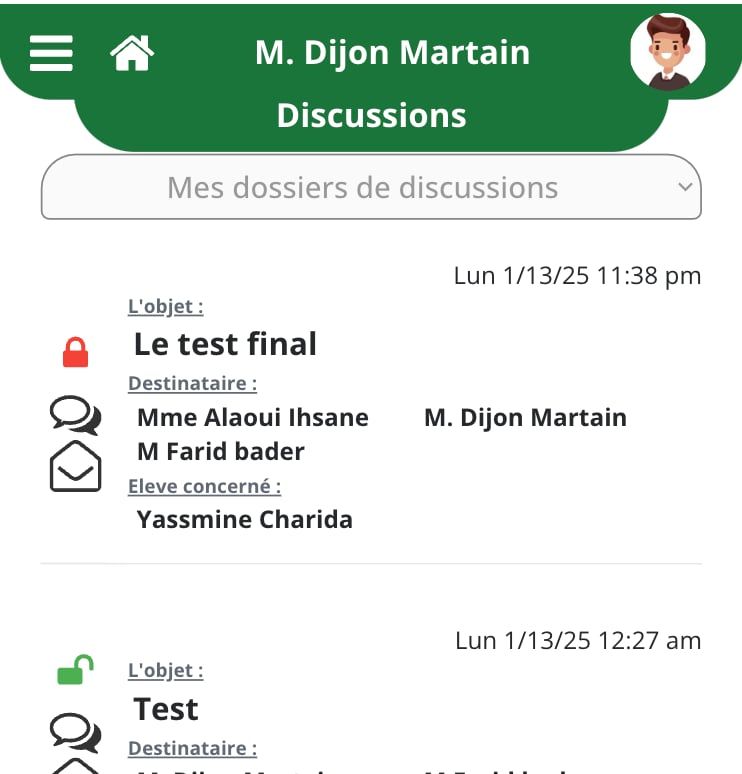Viewport: 742px width, 774px height.
Task: Expand the Mes dossiers de discussions dropdown
Action: pyautogui.click(x=371, y=187)
